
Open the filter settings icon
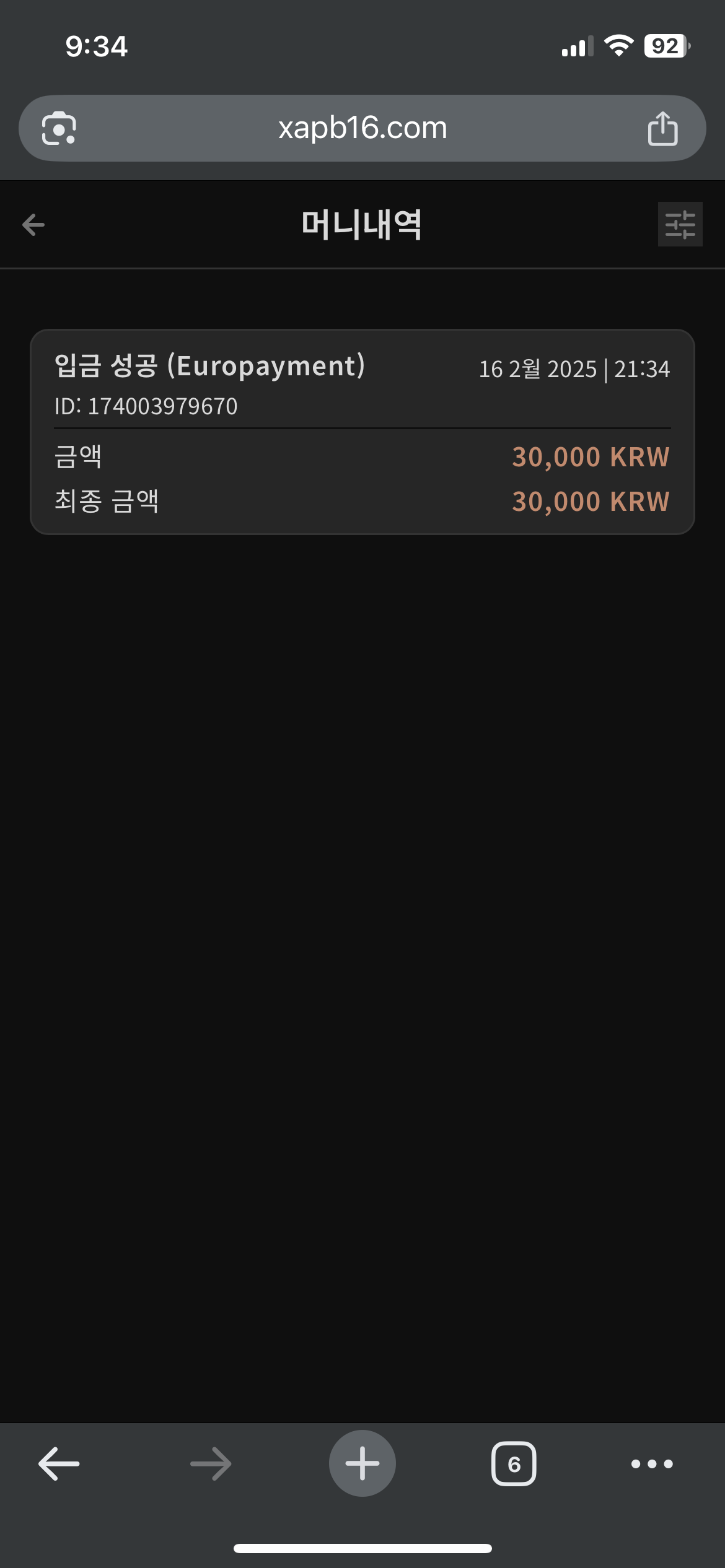click(x=680, y=225)
